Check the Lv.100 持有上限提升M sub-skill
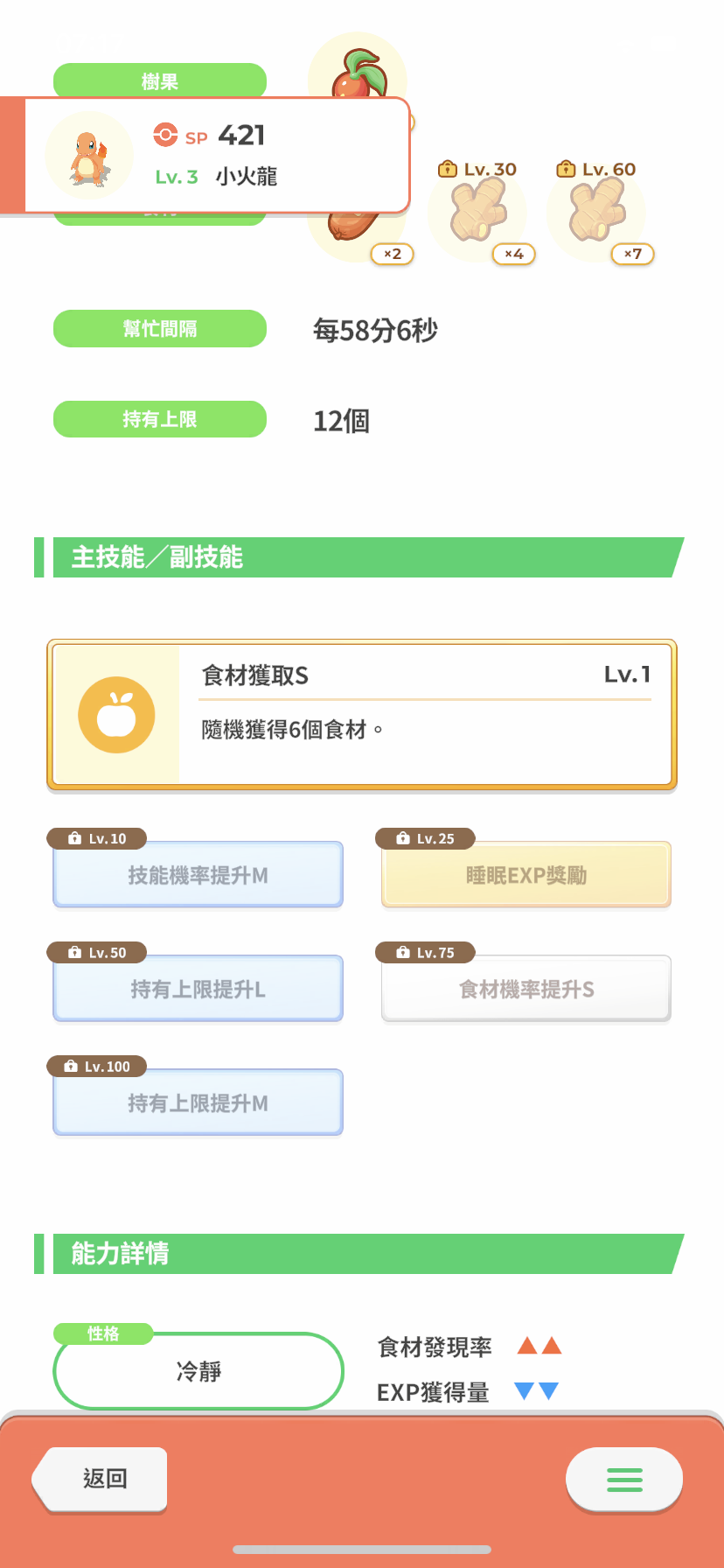The image size is (724, 1568). point(198,1102)
